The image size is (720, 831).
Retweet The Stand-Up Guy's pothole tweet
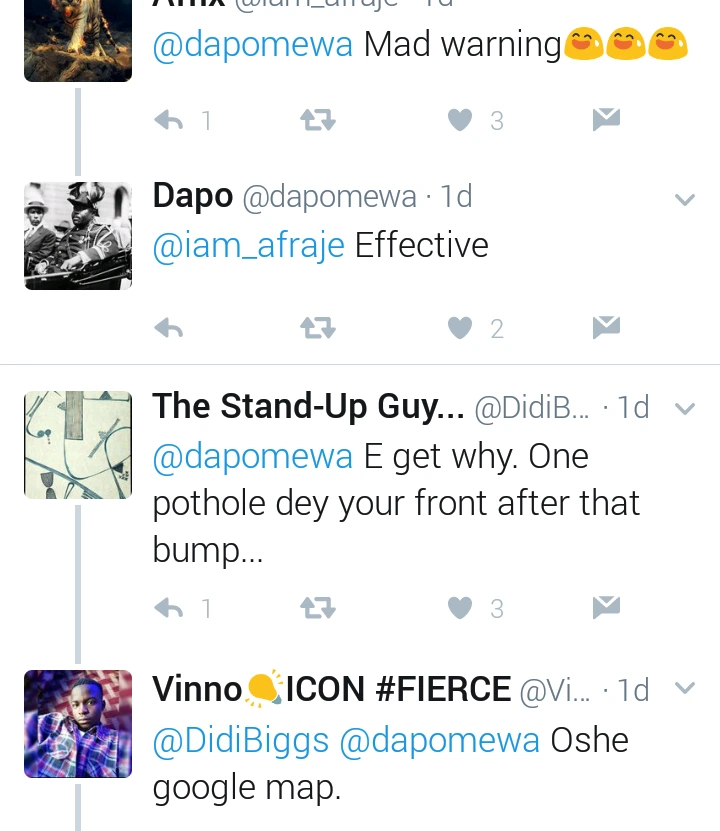(x=318, y=608)
